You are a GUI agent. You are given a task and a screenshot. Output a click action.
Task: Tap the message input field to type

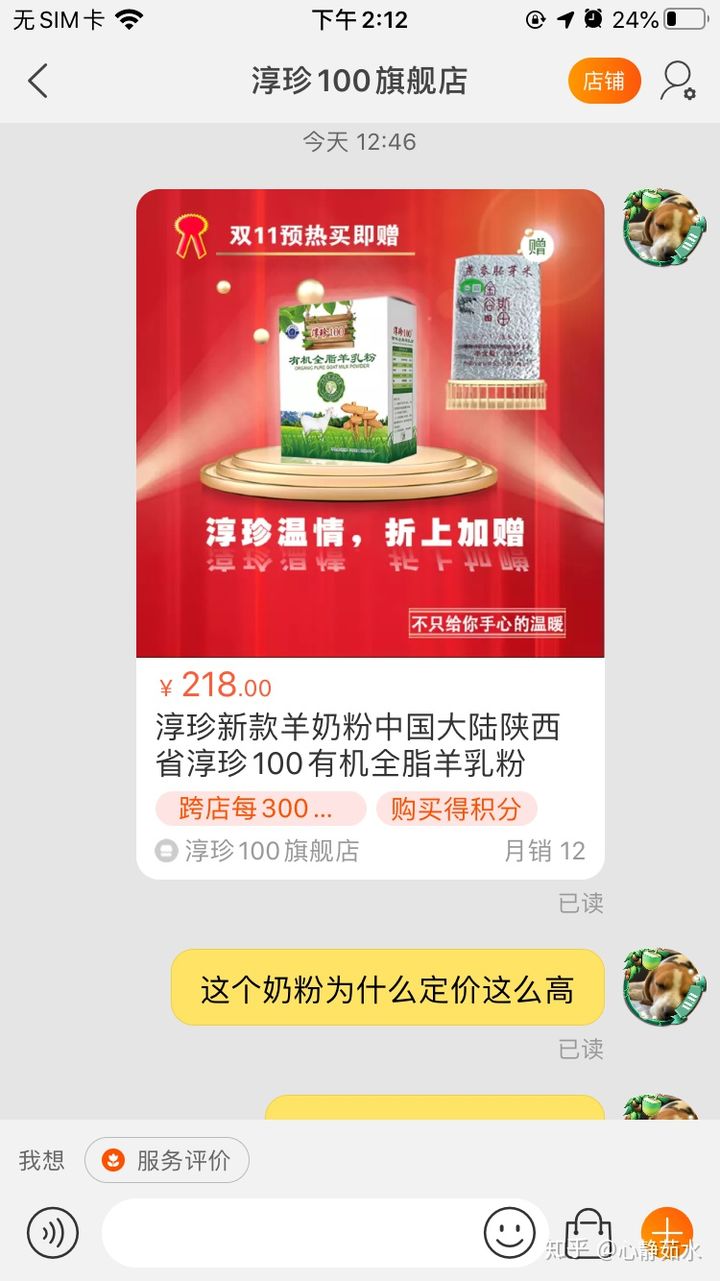[300, 1234]
